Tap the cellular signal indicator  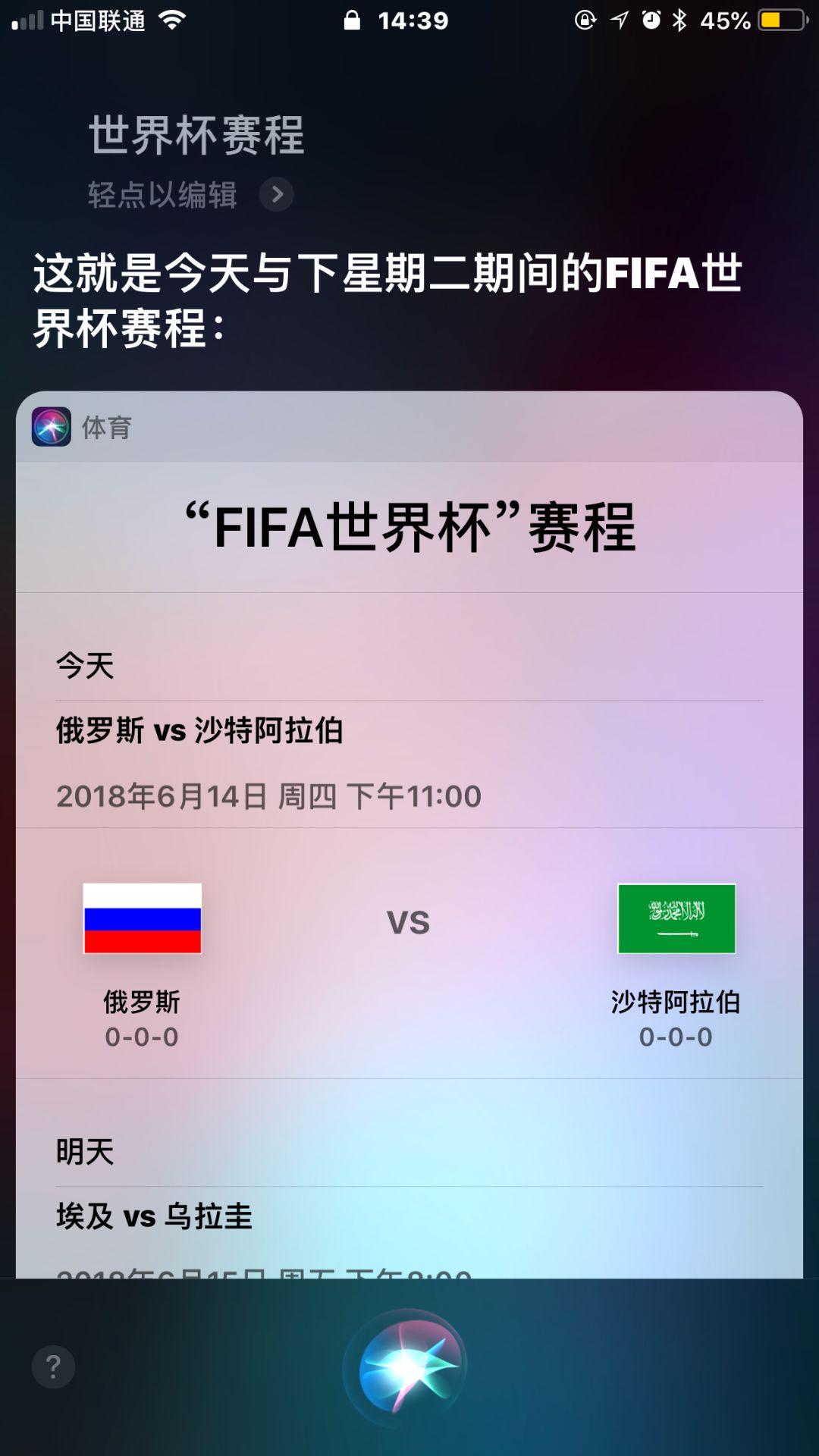tap(27, 23)
